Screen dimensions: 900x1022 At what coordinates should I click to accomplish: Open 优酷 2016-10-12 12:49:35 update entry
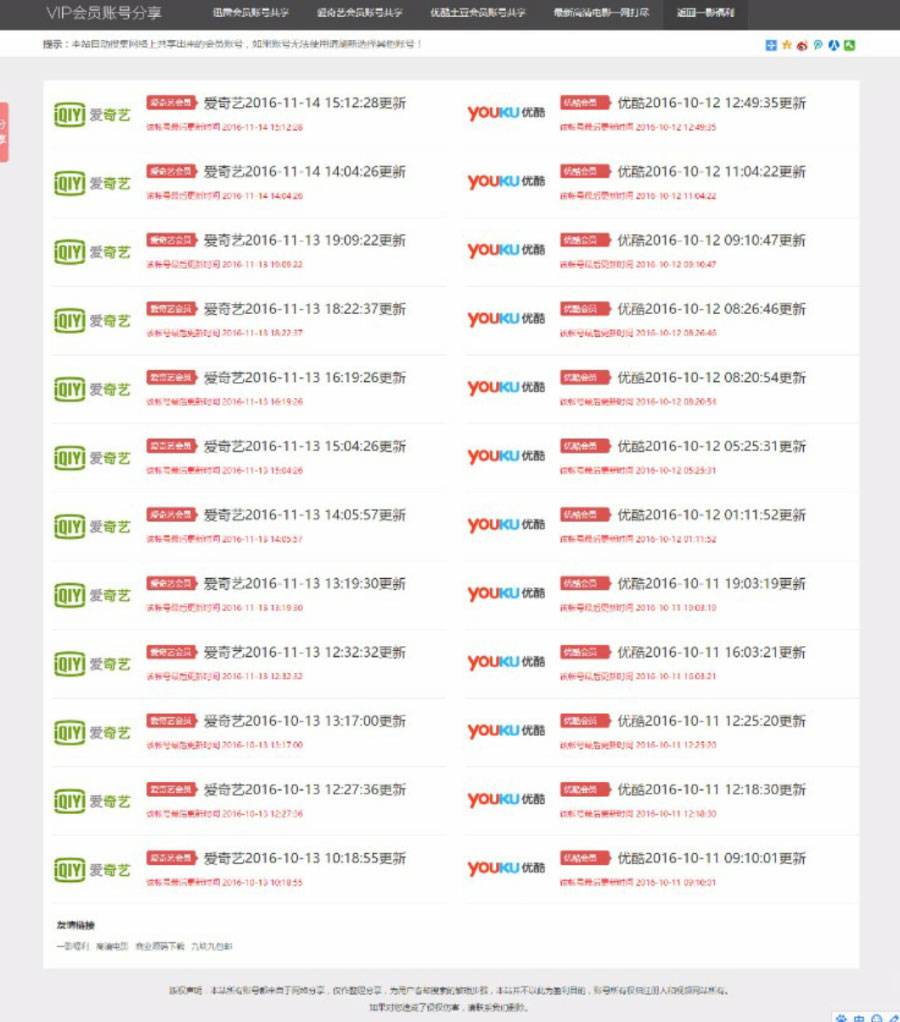711,103
